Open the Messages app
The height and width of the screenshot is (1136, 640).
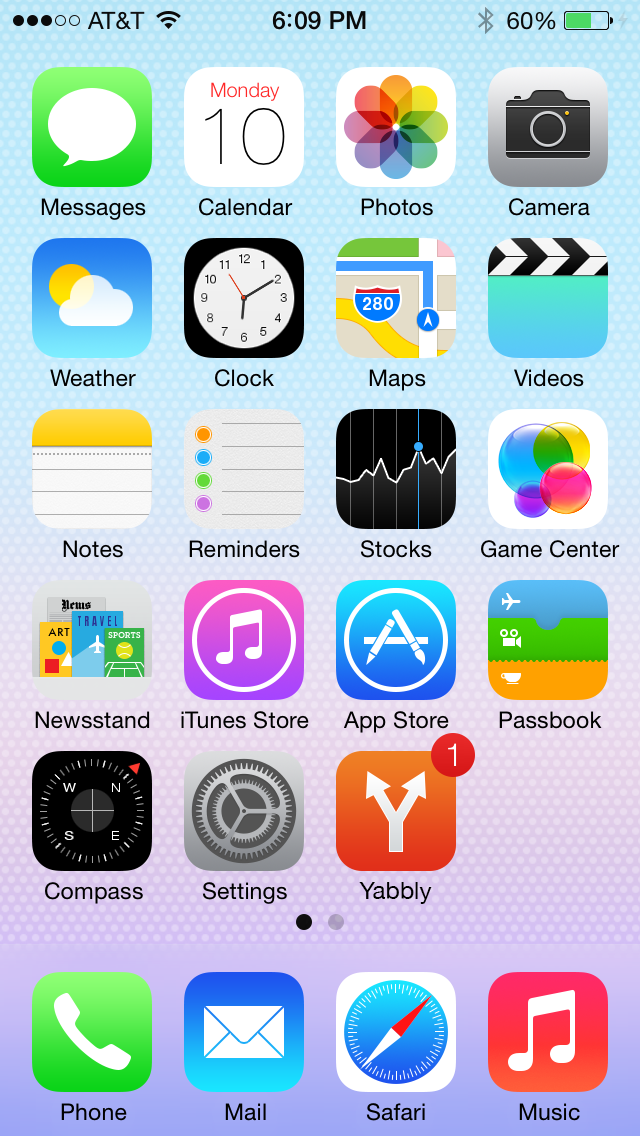[x=92, y=128]
